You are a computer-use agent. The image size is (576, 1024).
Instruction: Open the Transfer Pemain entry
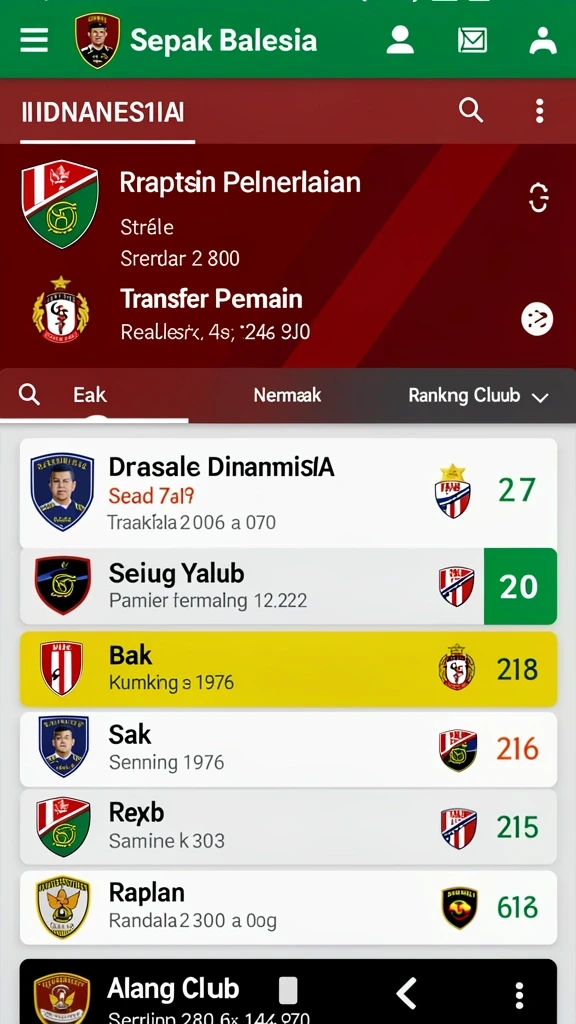point(212,298)
